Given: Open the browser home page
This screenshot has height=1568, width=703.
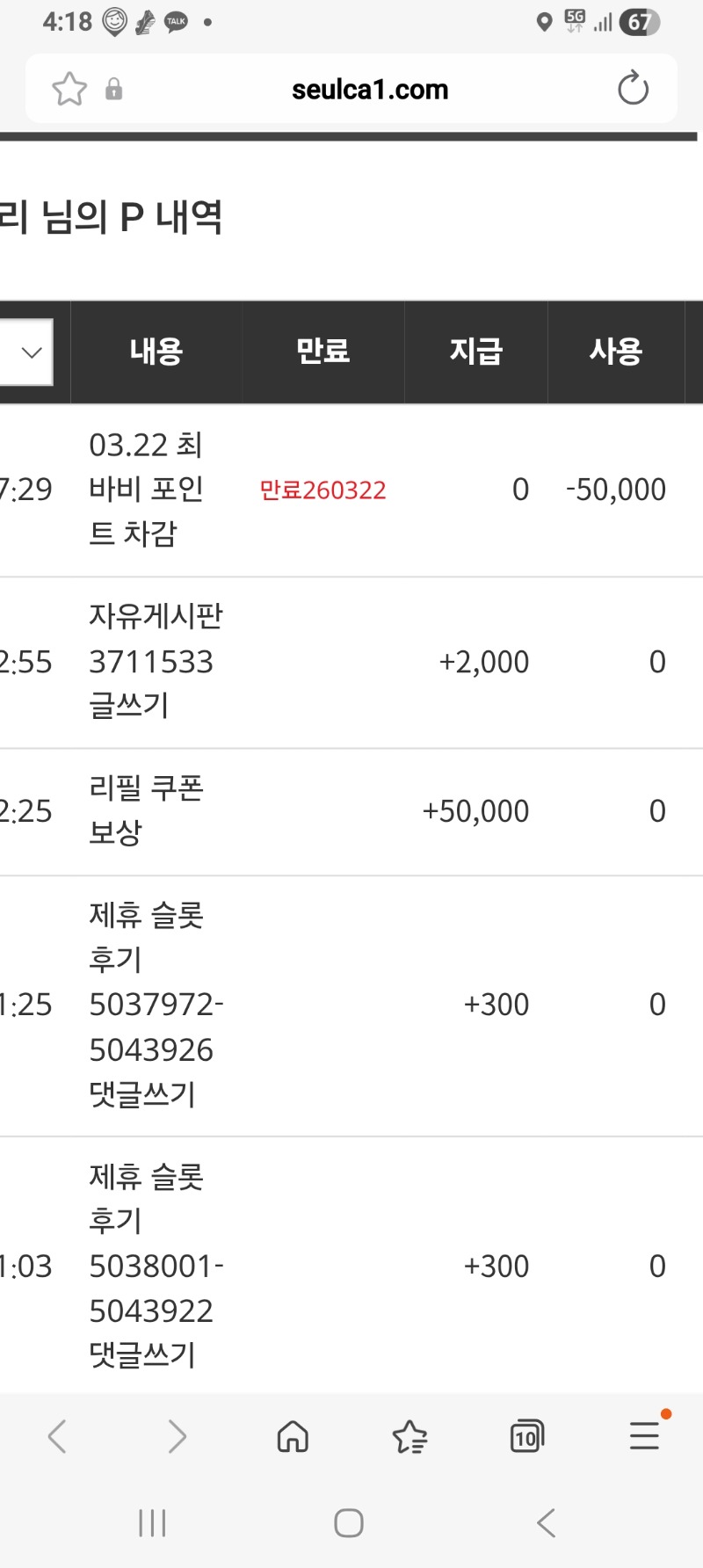Looking at the screenshot, I should tap(293, 1437).
